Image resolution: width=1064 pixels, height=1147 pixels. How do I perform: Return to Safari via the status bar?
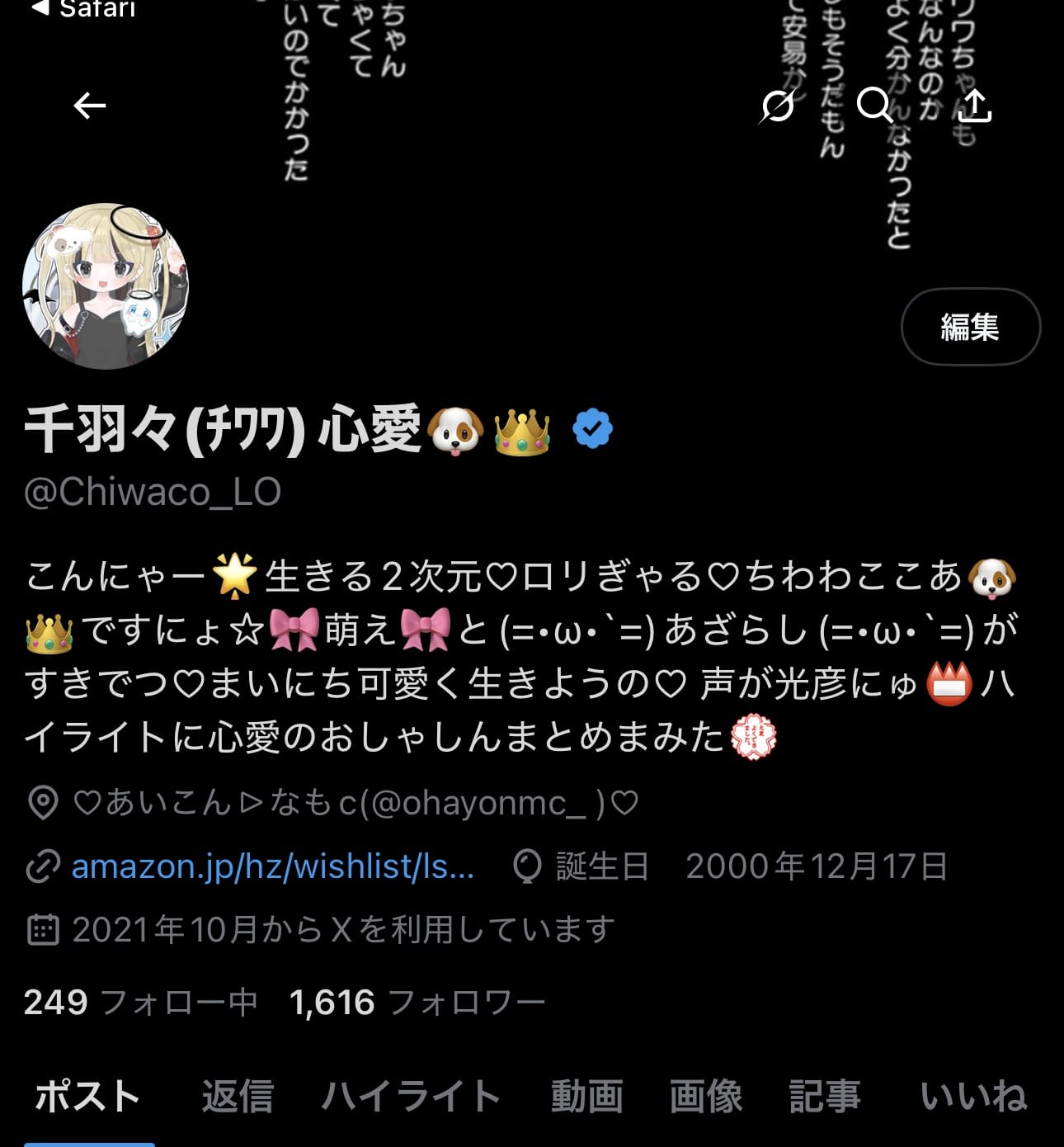(82, 10)
